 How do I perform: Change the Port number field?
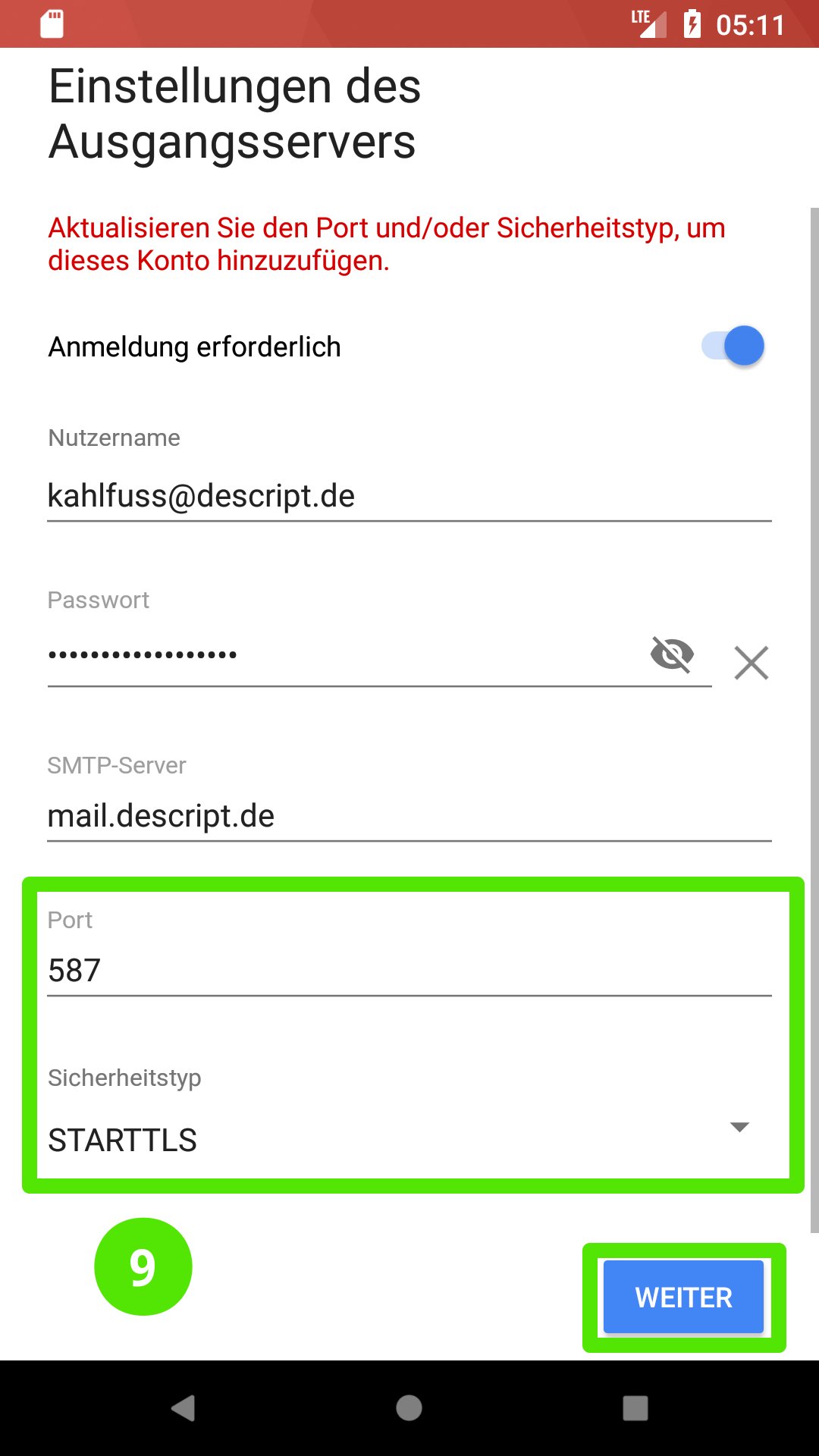pos(409,970)
